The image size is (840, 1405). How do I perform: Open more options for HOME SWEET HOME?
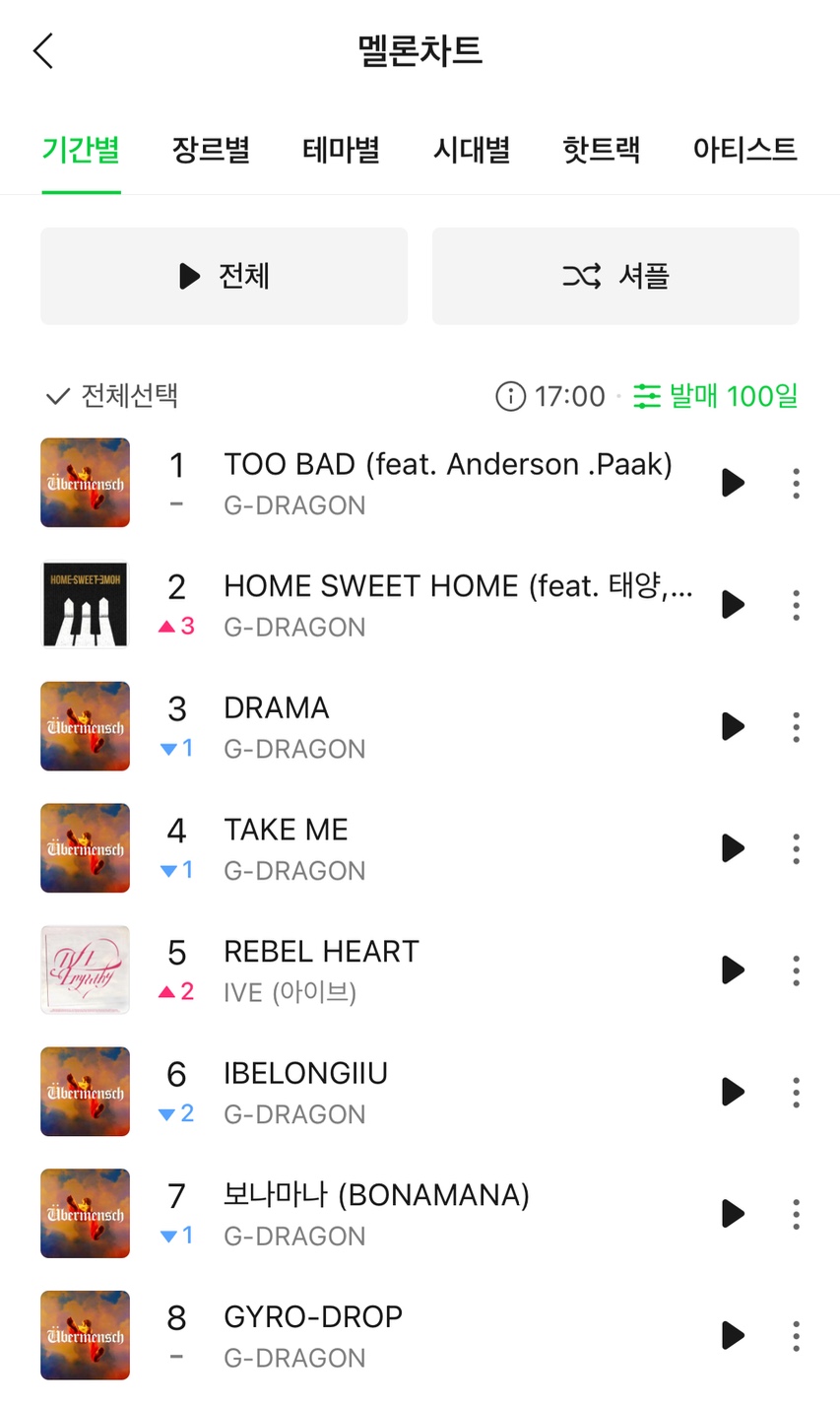pos(796,605)
